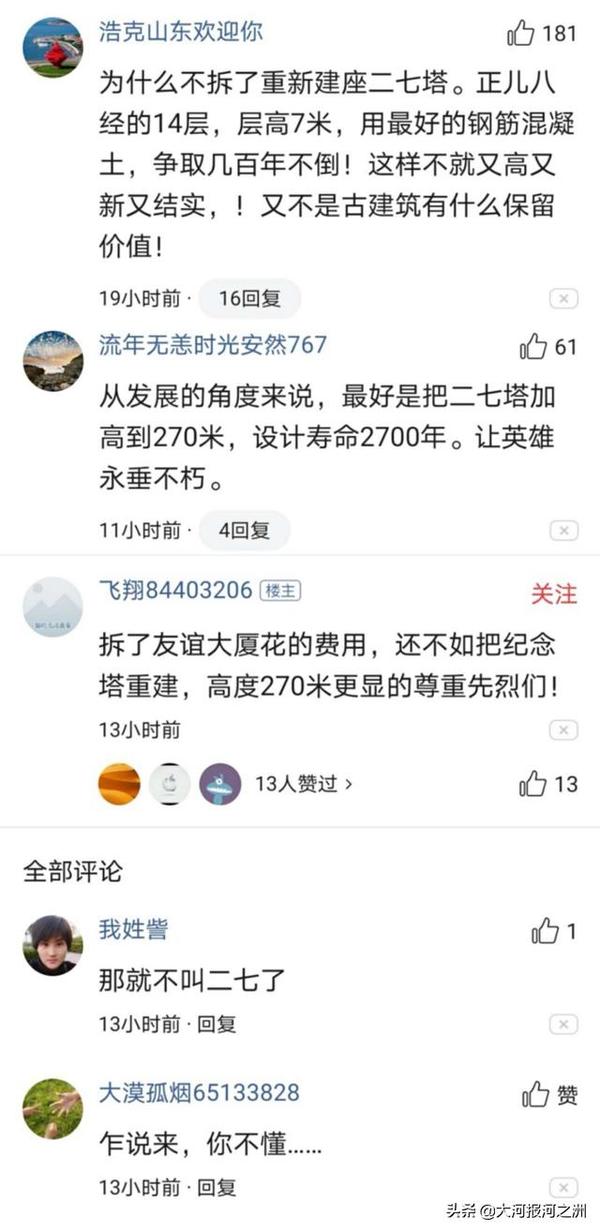Dismiss 流年无恙时光安然767's comment with the X
600x1232 pixels.
(563, 531)
